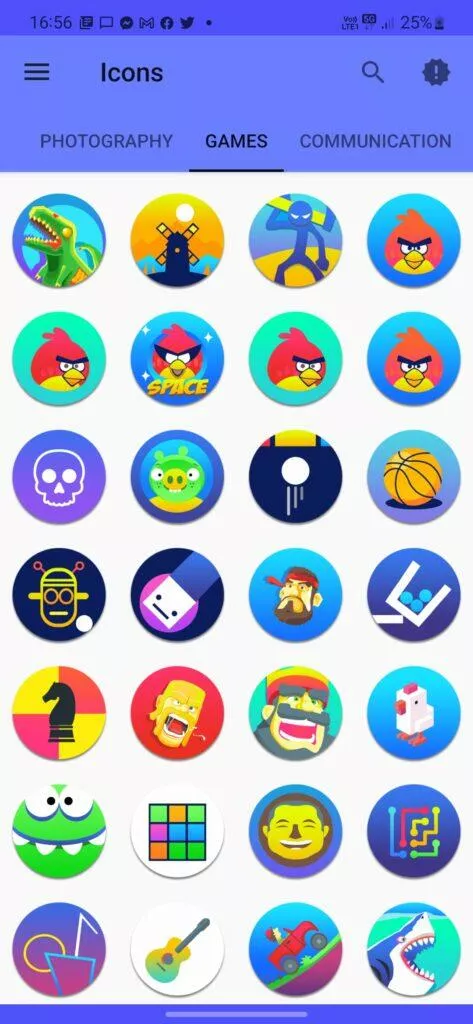Screen dimensions: 473x1024
Task: Switch to the Photography tab
Action: 106,141
